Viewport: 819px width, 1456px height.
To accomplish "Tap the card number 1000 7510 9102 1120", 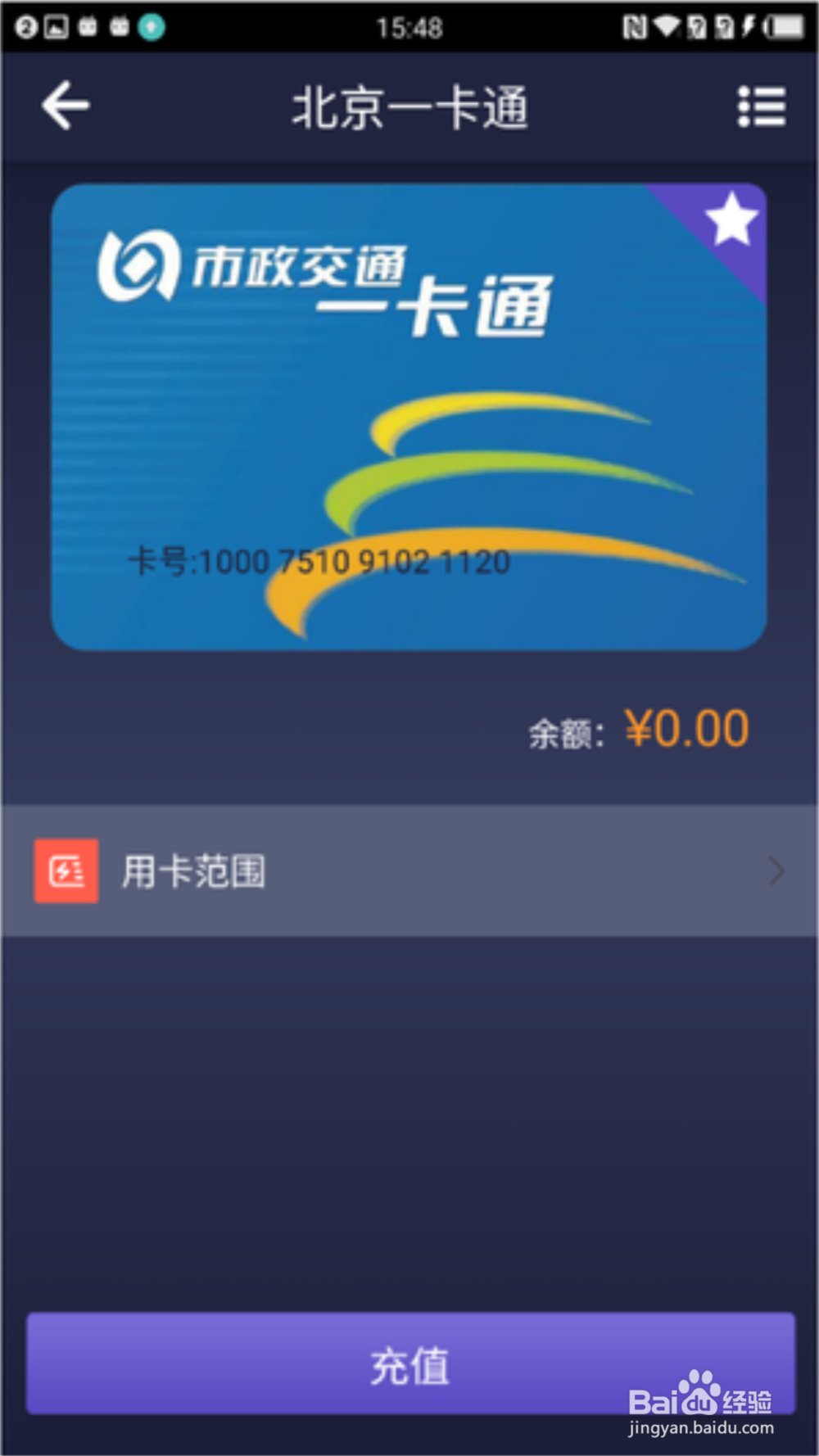I will (323, 562).
